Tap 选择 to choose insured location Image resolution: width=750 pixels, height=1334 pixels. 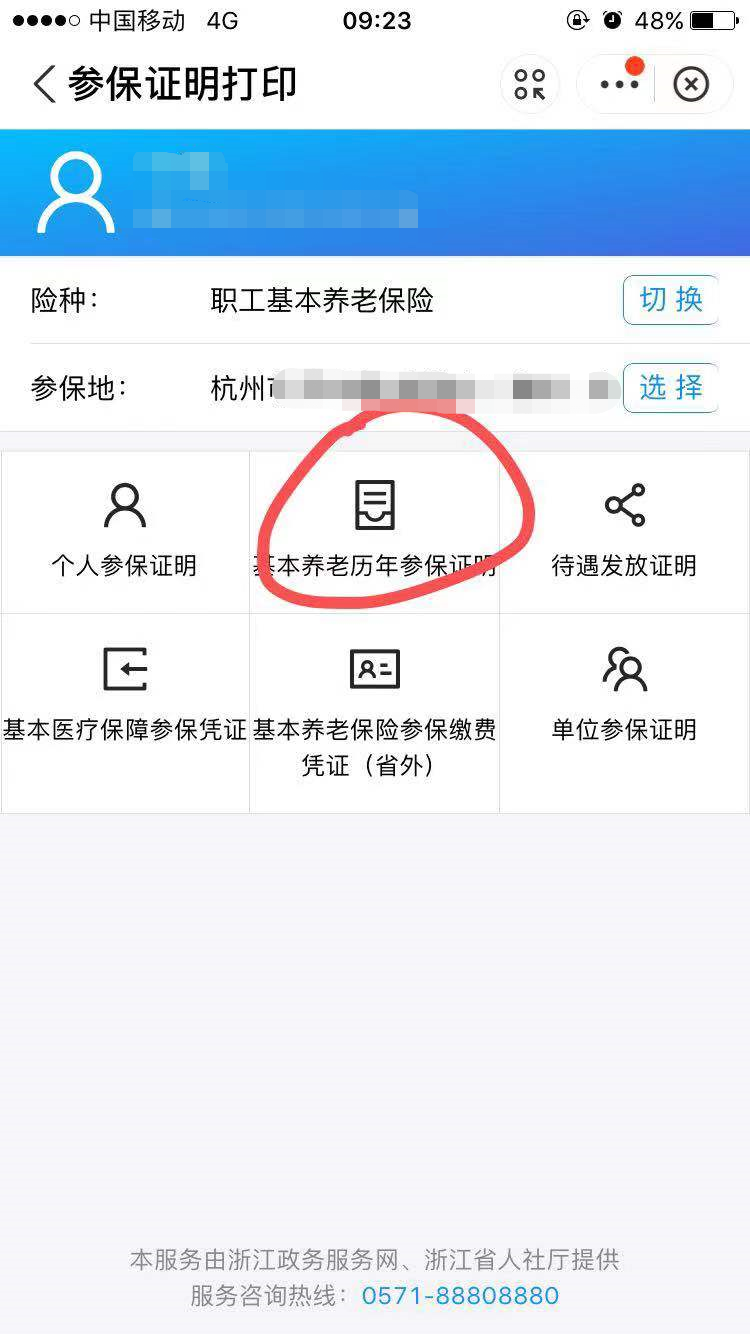tap(671, 388)
